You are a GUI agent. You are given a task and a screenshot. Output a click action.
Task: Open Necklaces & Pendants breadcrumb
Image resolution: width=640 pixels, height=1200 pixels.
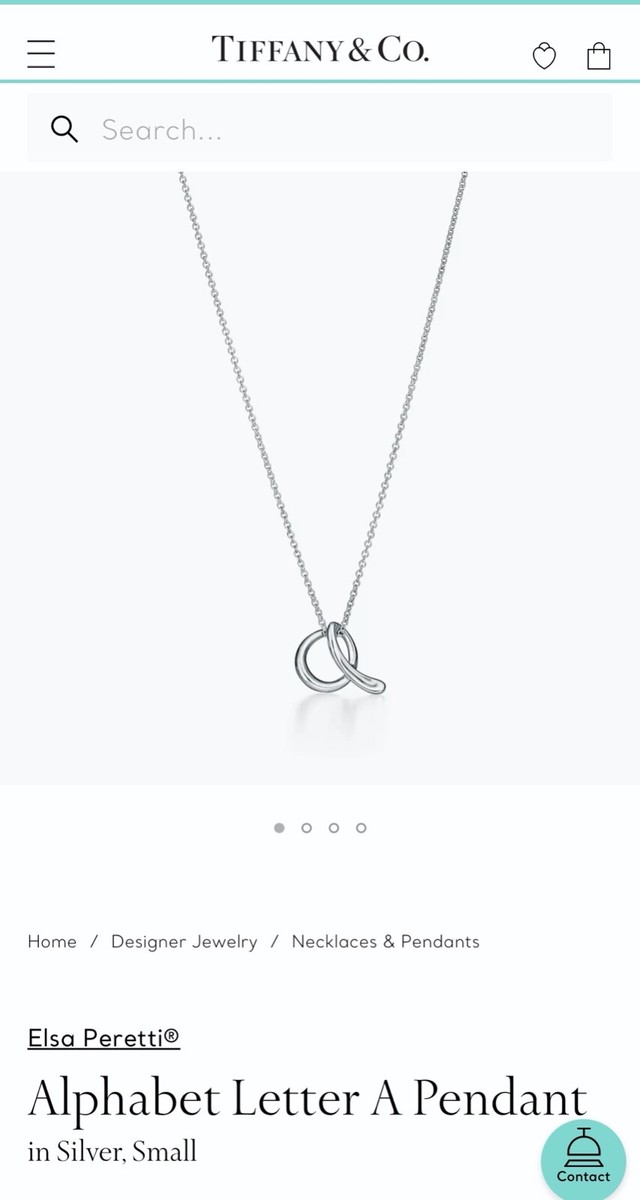coord(385,942)
